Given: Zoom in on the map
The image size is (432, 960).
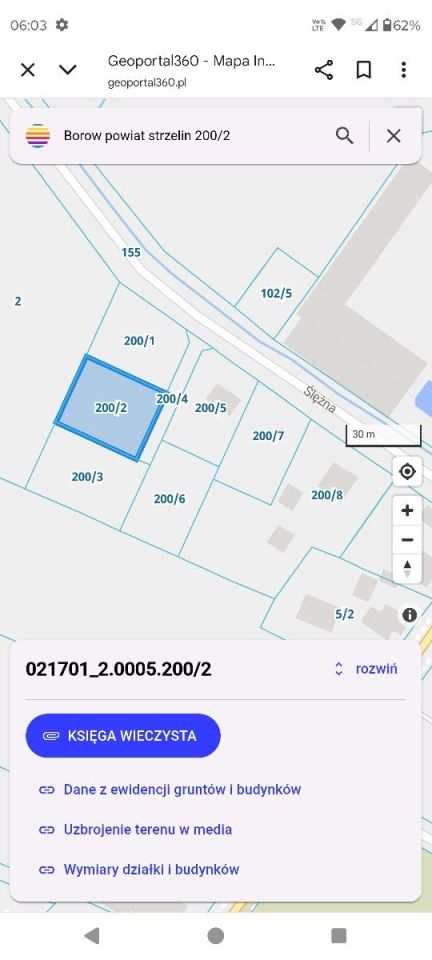Looking at the screenshot, I should pyautogui.click(x=407, y=511).
